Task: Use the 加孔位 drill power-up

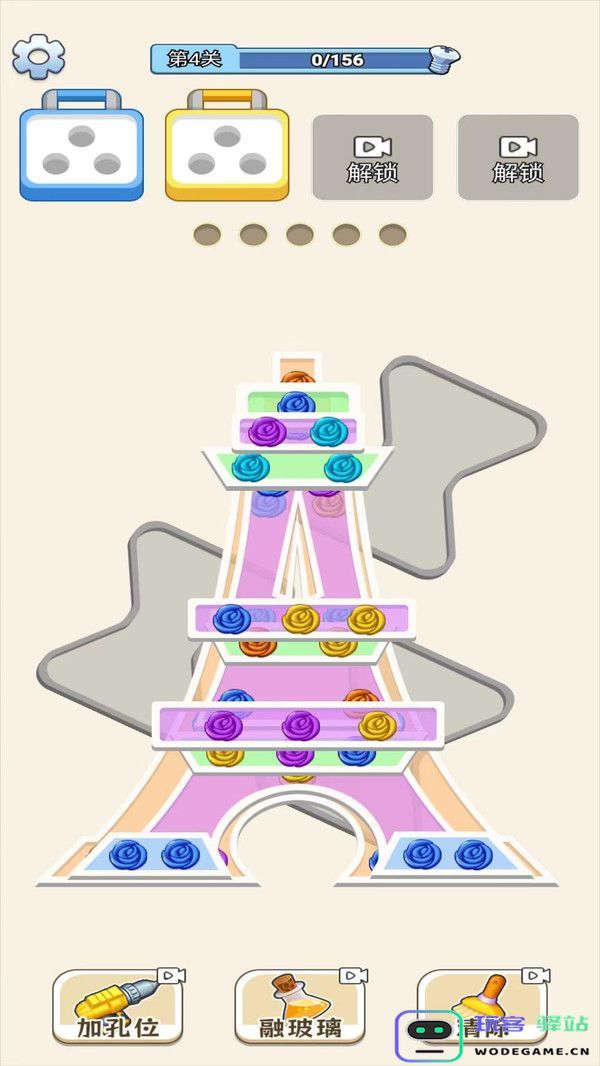Action: pos(118,1007)
